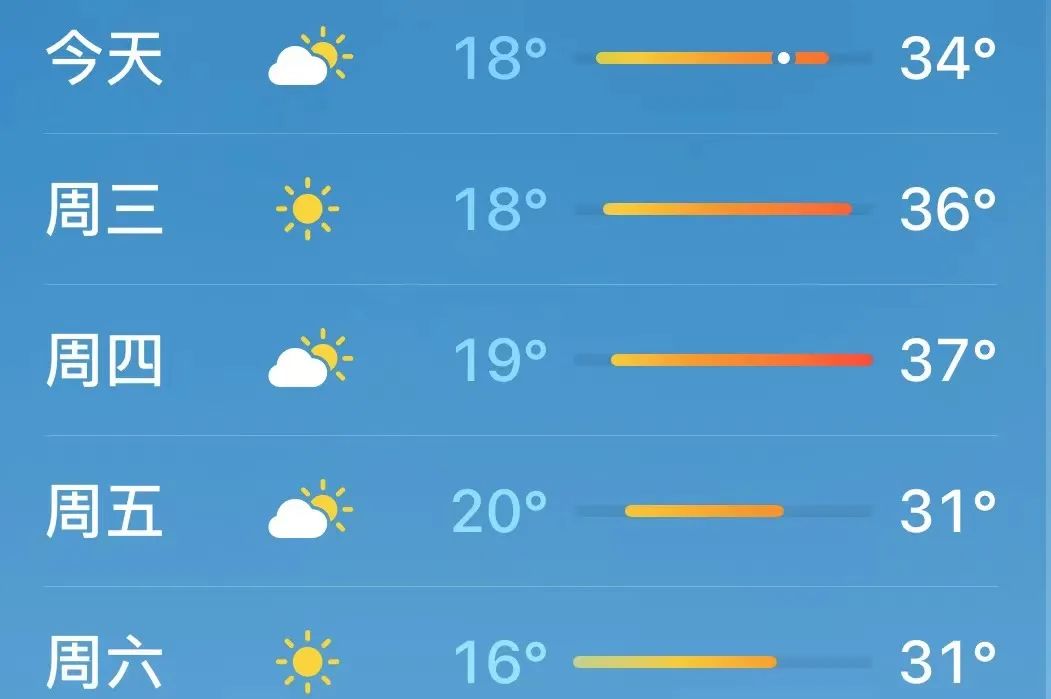
Task: Select the 周五 forecast row
Action: click(104, 511)
